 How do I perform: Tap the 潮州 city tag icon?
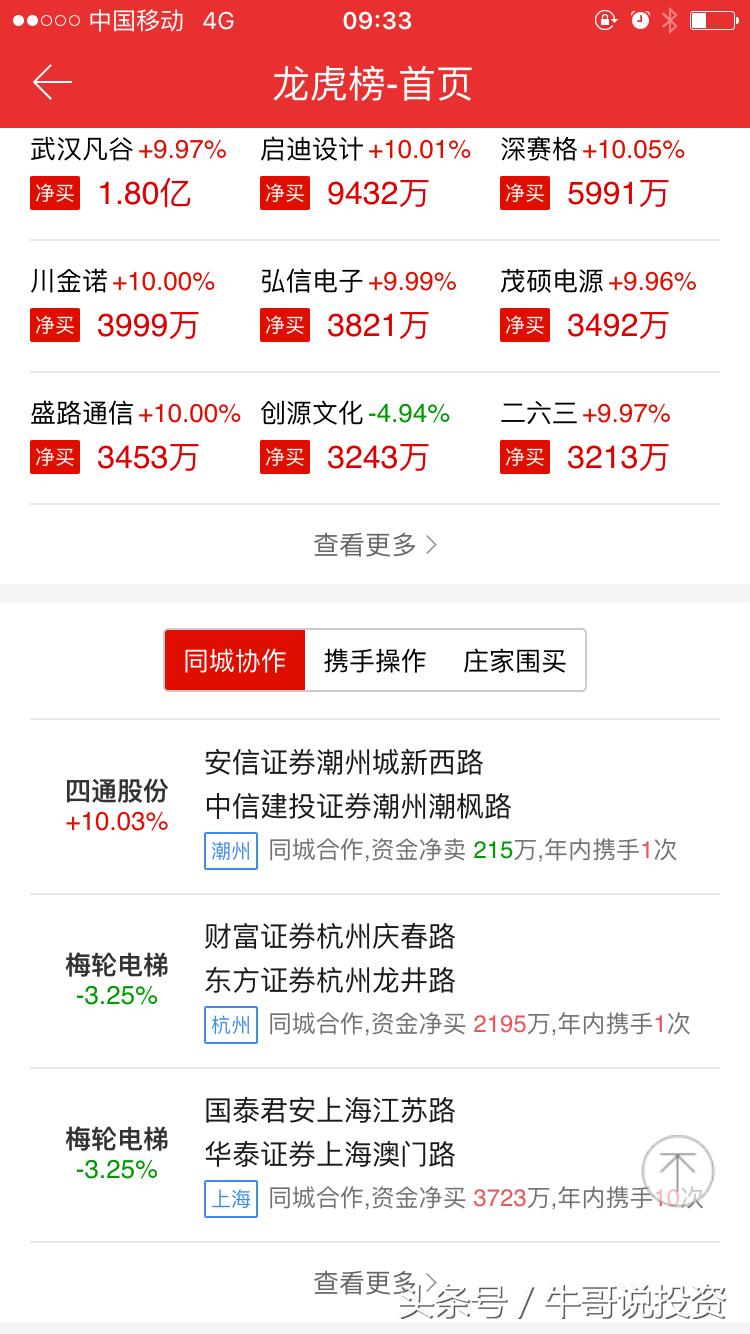coord(230,850)
